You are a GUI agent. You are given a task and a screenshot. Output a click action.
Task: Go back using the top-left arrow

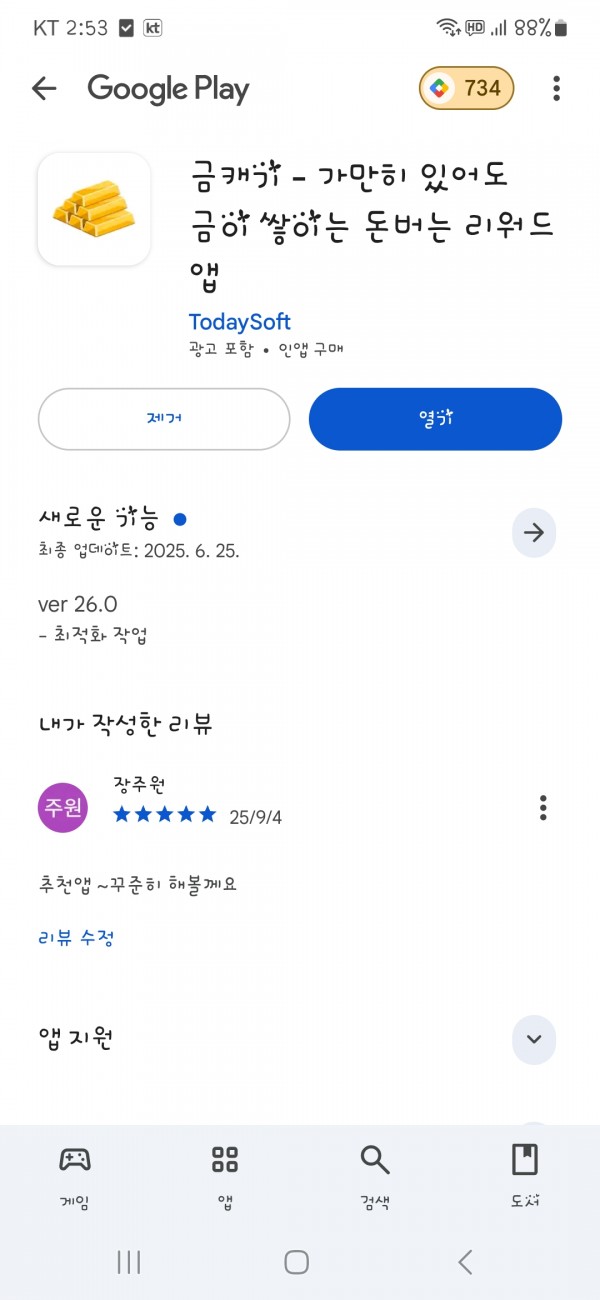pyautogui.click(x=44, y=89)
